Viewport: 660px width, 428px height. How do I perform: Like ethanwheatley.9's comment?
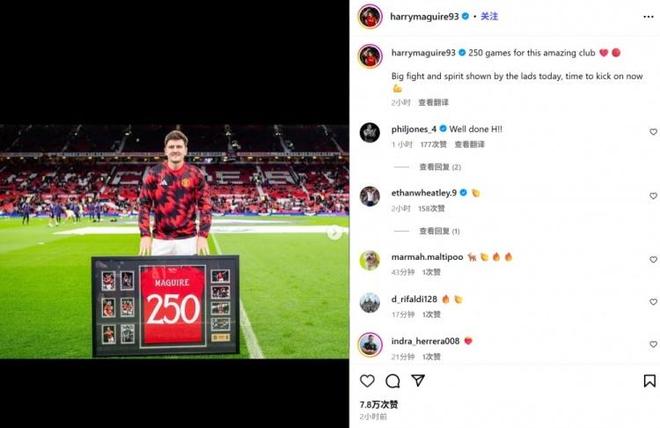[x=653, y=195]
